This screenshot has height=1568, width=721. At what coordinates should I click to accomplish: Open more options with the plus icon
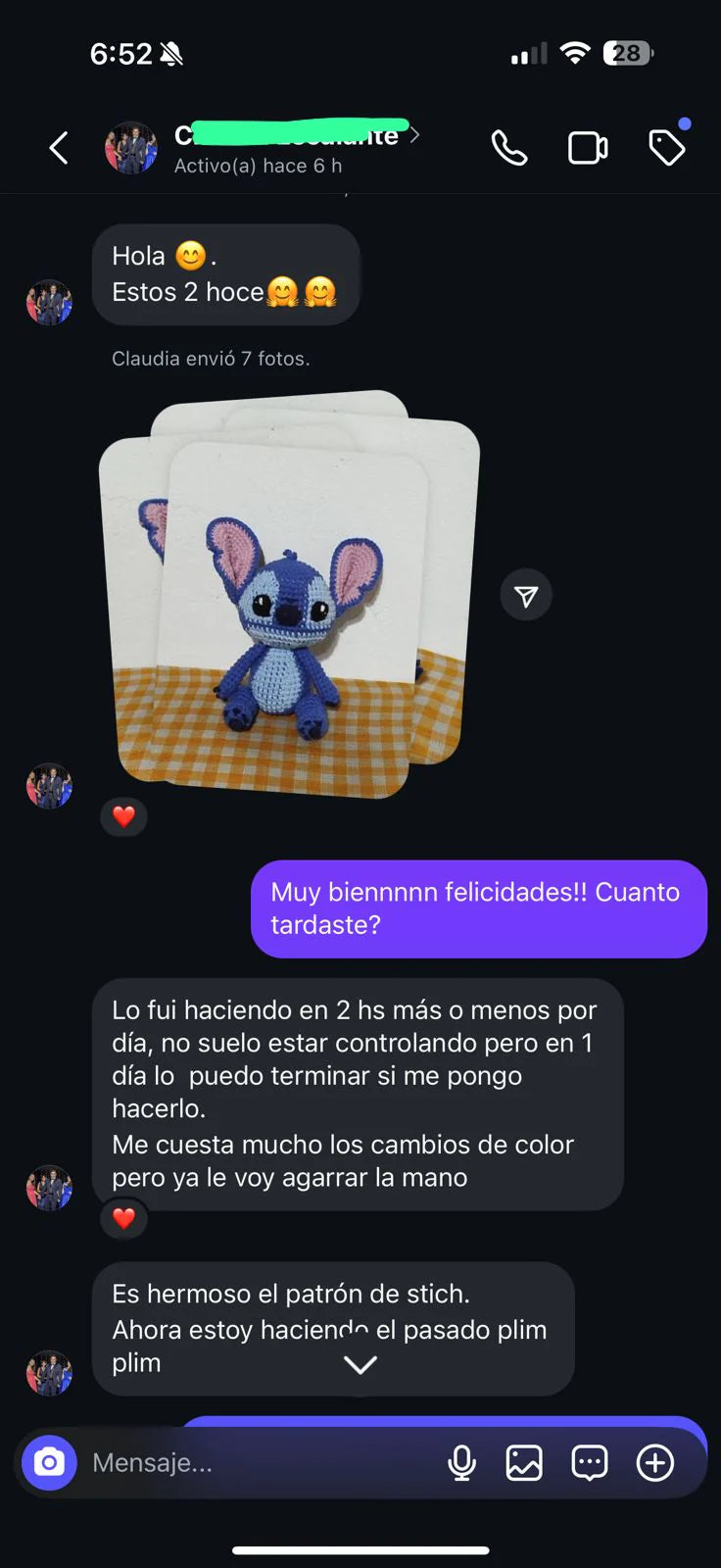pos(654,1462)
